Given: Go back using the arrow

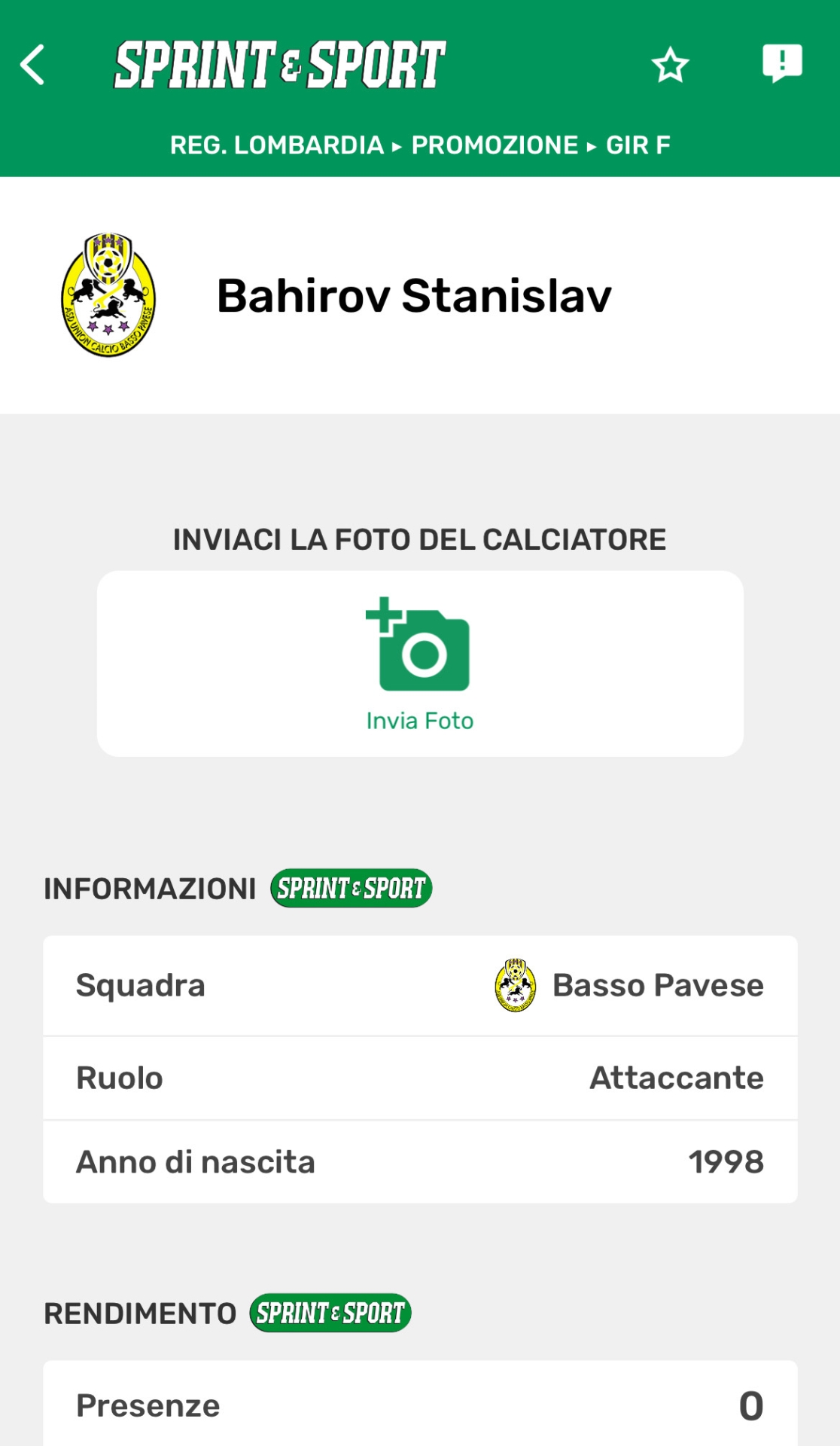Looking at the screenshot, I should pos(32,65).
